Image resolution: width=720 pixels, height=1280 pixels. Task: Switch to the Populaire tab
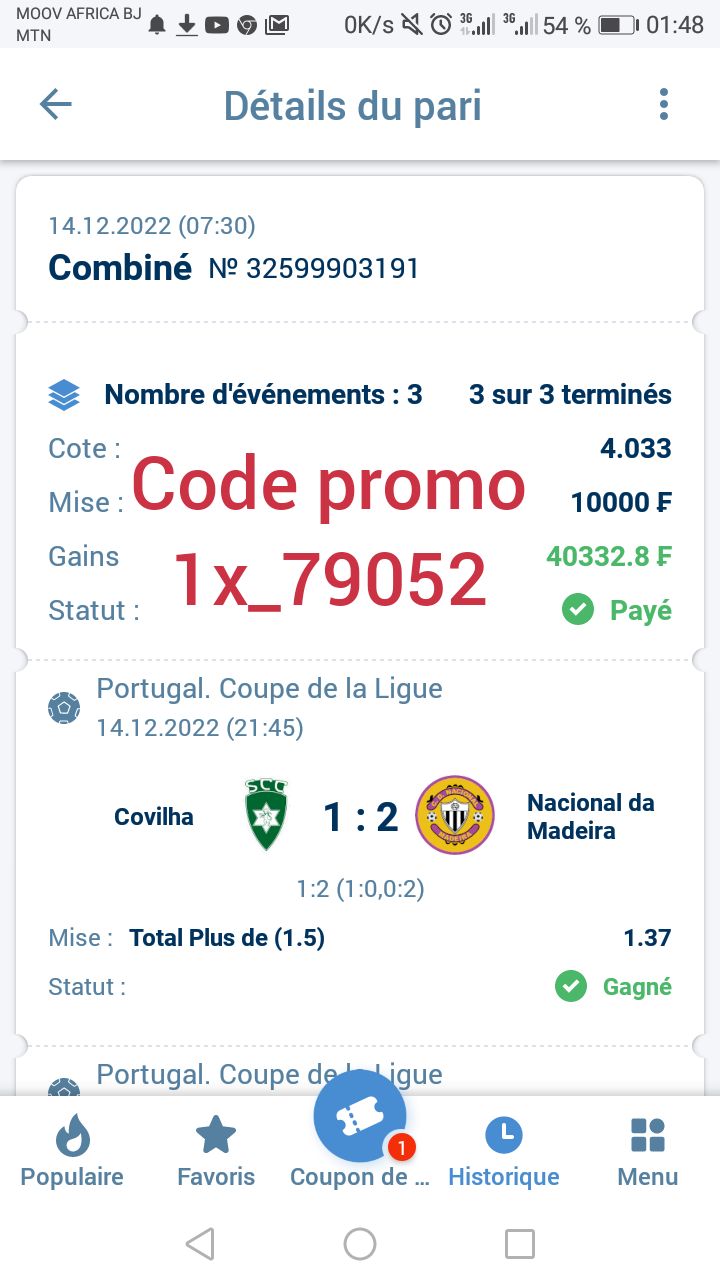[72, 1152]
